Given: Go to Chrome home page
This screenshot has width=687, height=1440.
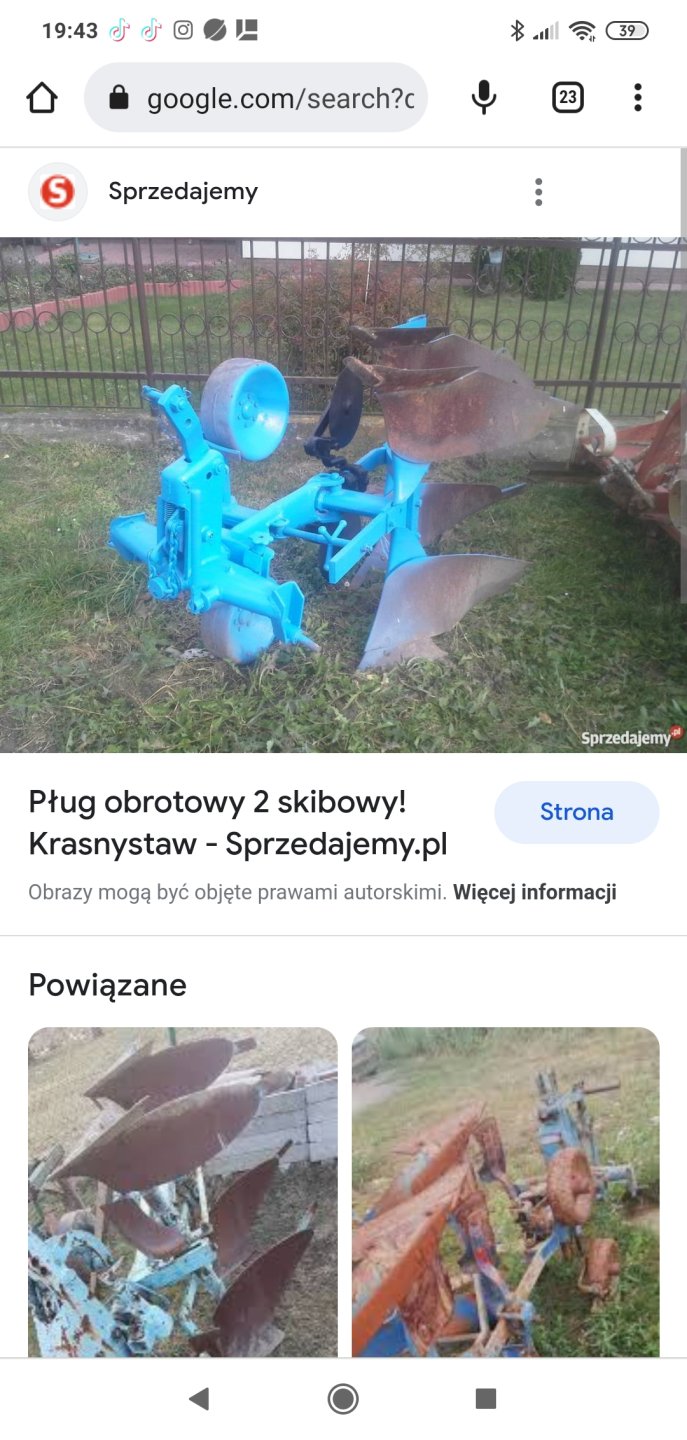Looking at the screenshot, I should pos(42,98).
